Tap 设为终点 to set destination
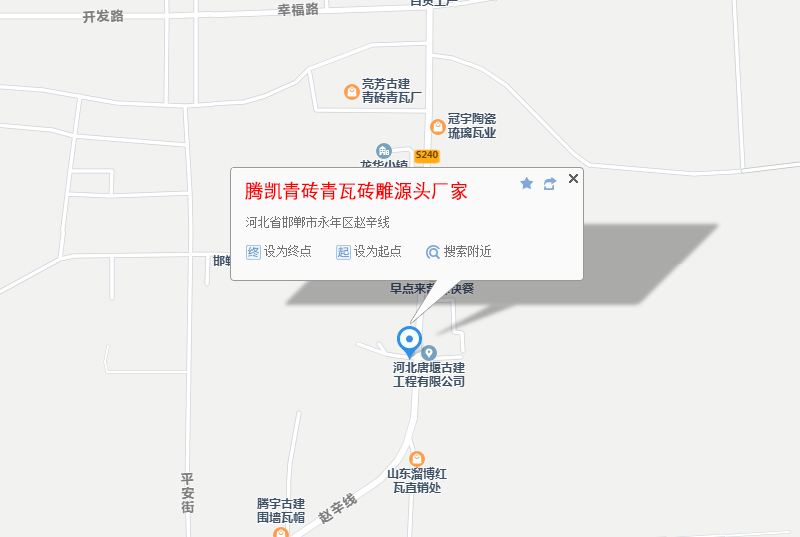Image resolution: width=800 pixels, height=537 pixels. (279, 252)
